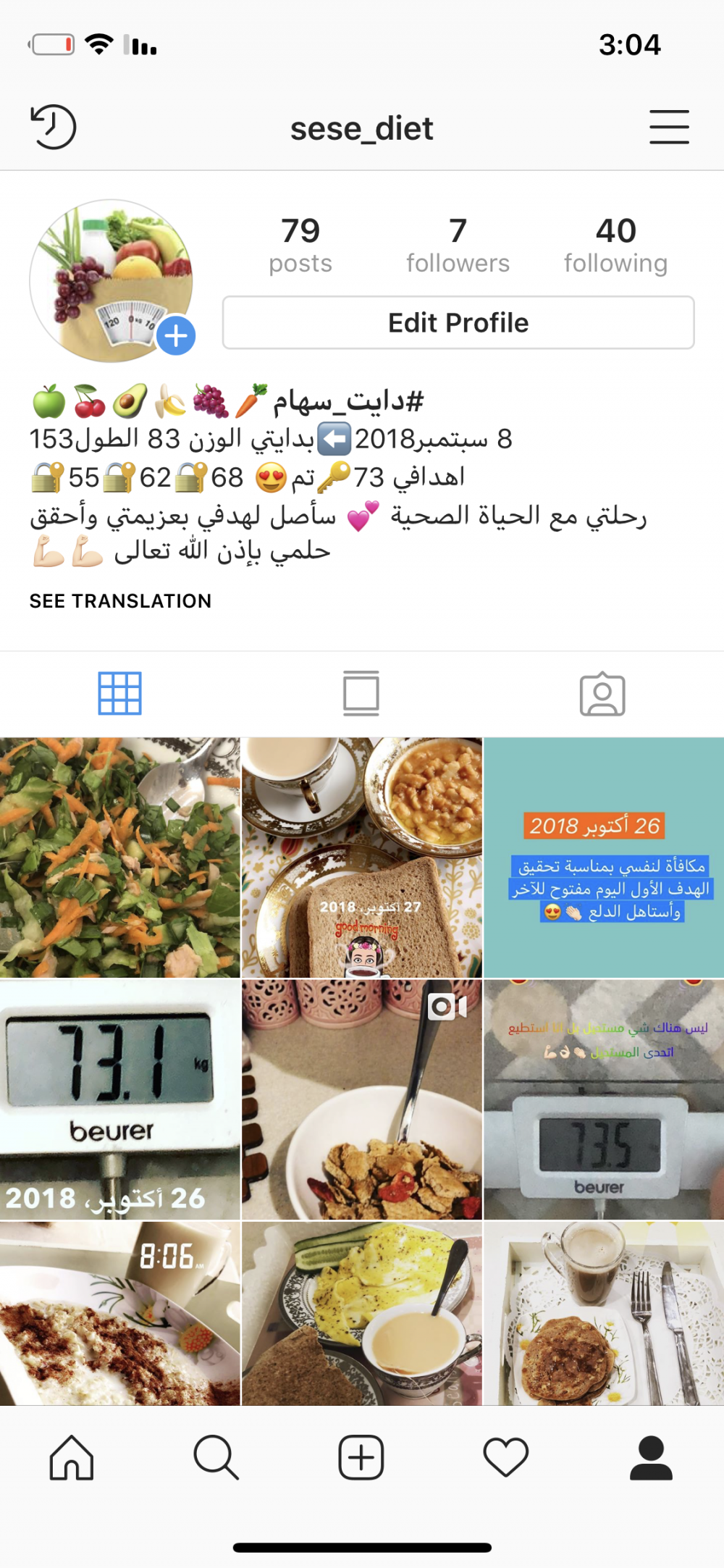Switch to tagged photos tab
The image size is (724, 1568).
602,694
